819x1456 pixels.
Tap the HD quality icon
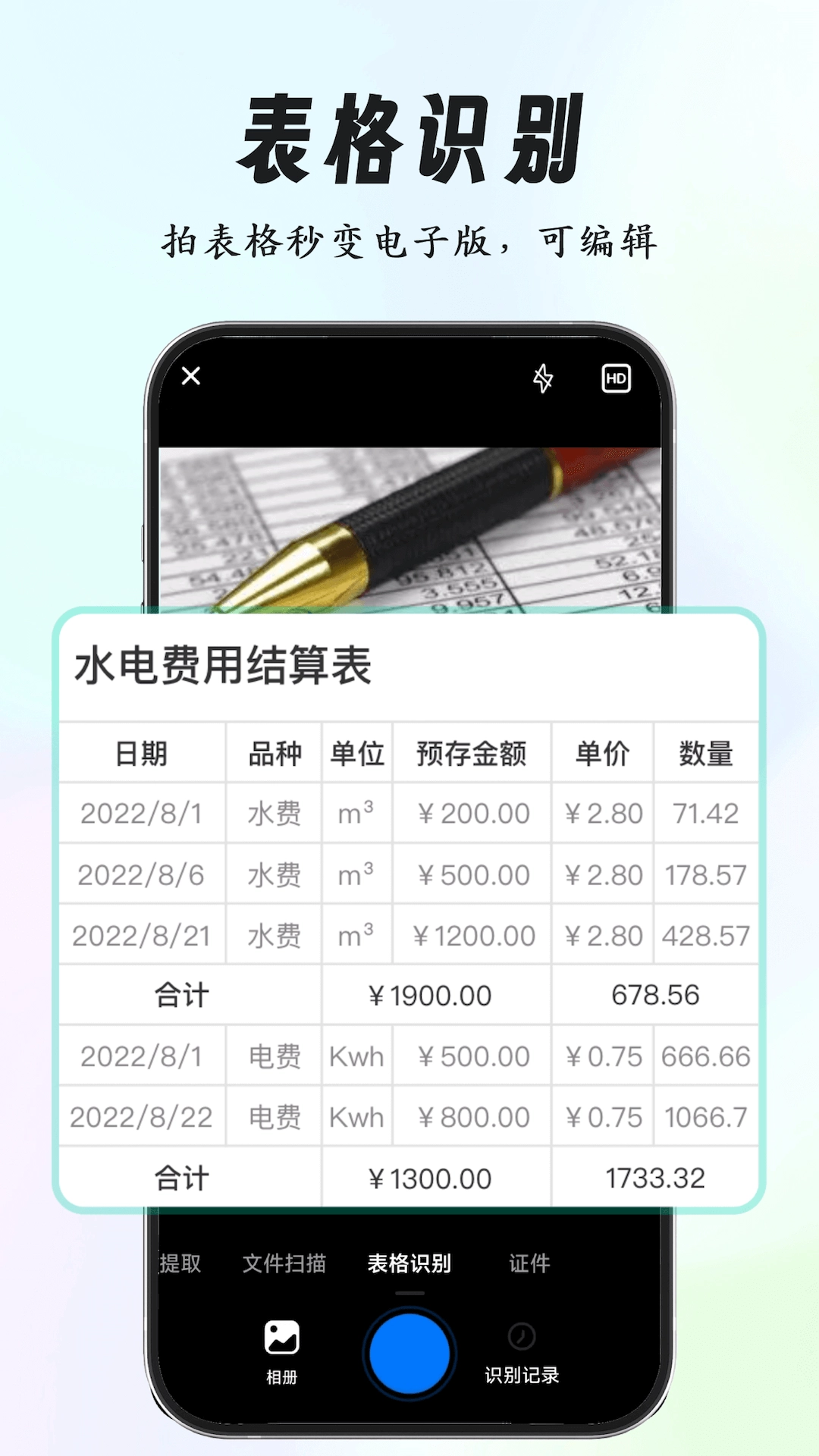[x=616, y=376]
